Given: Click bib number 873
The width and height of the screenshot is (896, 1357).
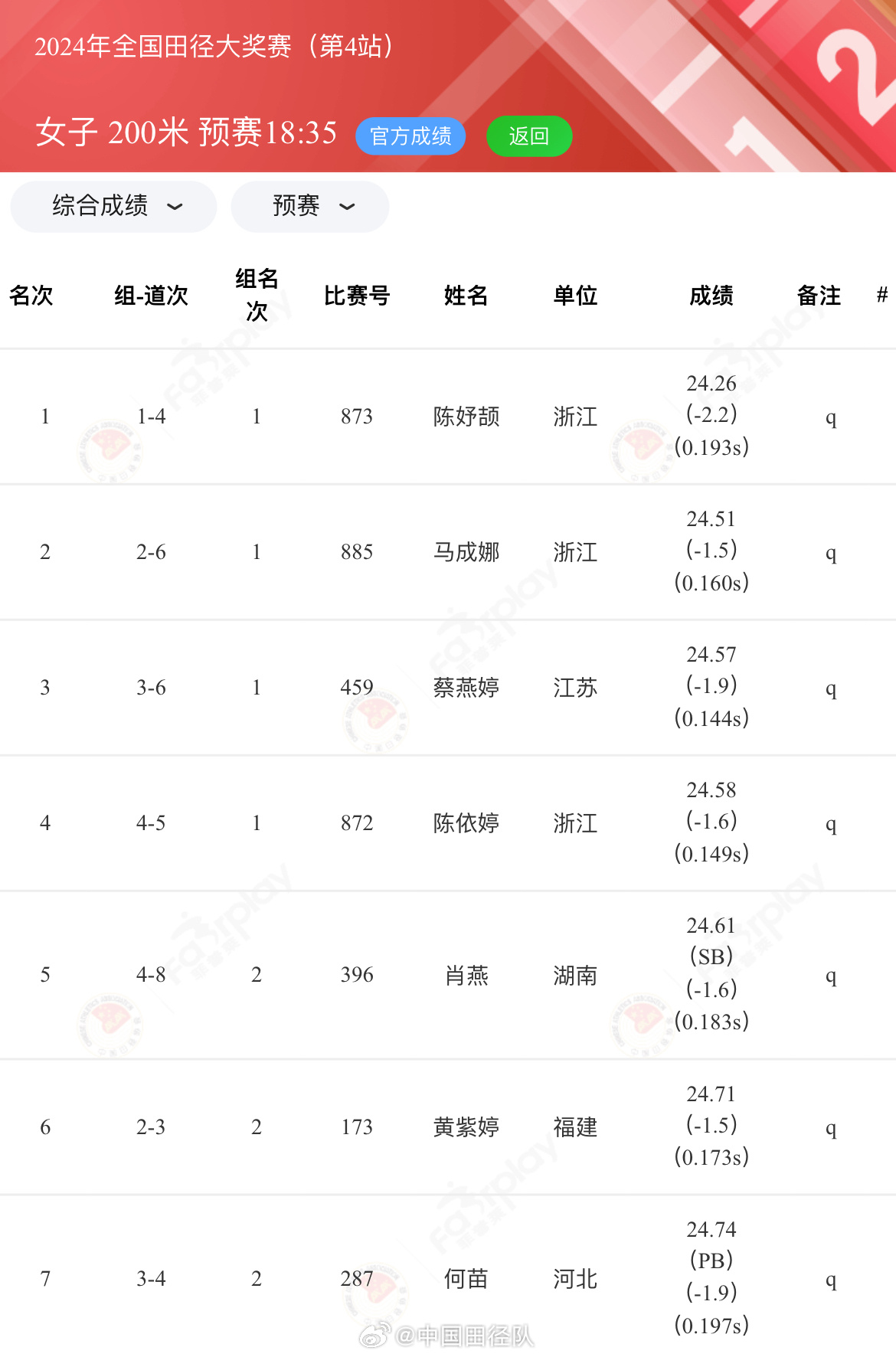Looking at the screenshot, I should (356, 417).
